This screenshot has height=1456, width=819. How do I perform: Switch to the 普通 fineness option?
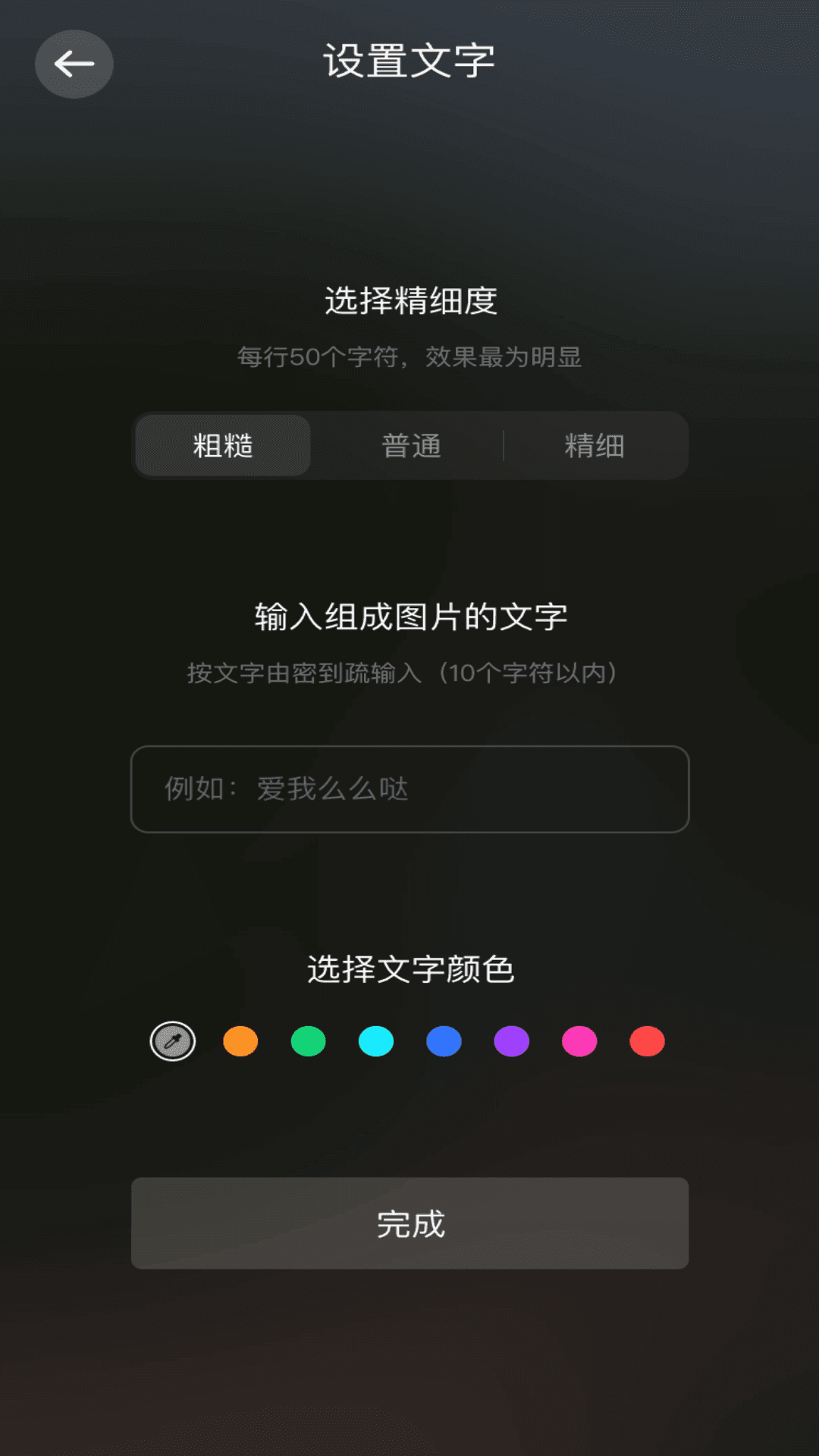(x=411, y=446)
